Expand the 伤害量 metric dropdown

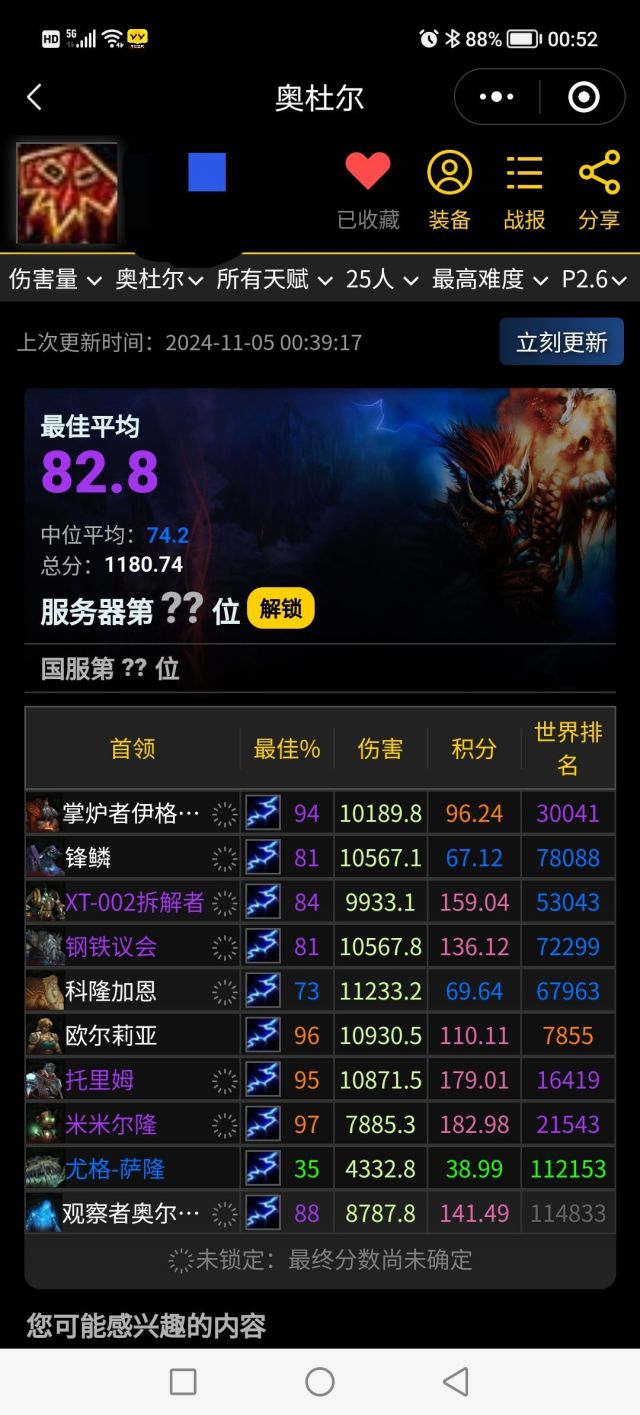pyautogui.click(x=55, y=279)
